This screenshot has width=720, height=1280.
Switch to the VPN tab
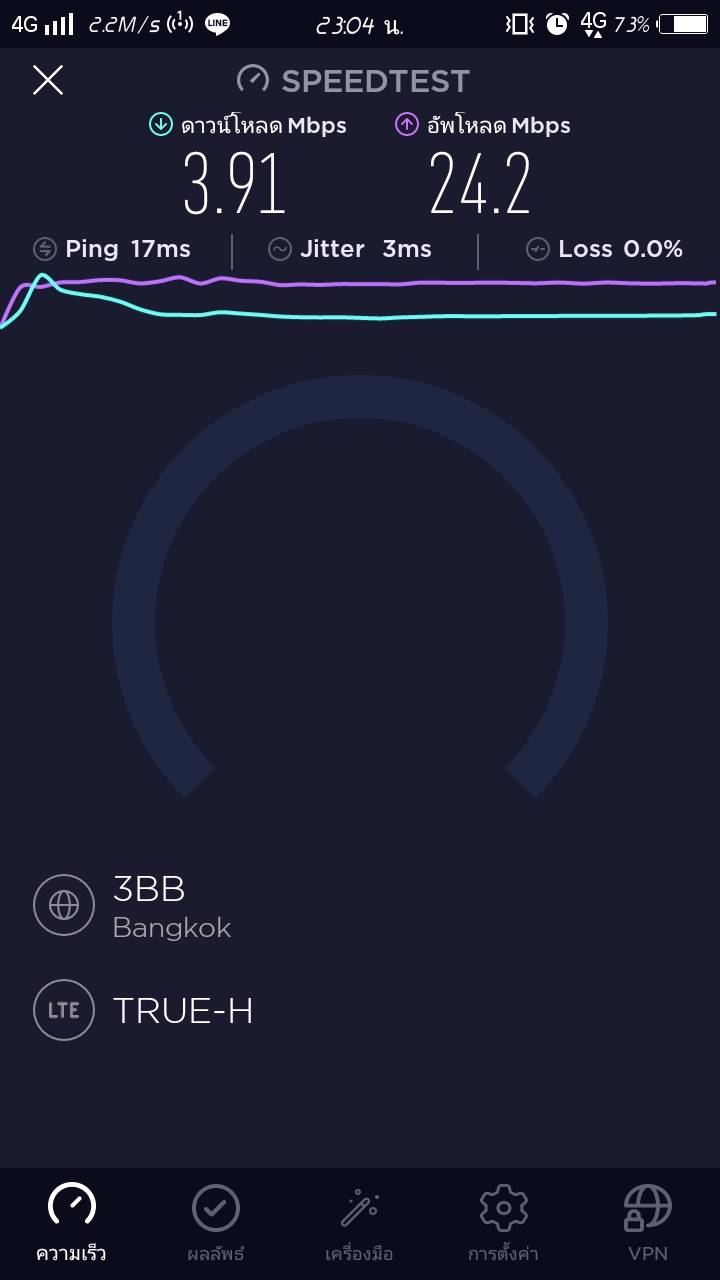point(647,1222)
